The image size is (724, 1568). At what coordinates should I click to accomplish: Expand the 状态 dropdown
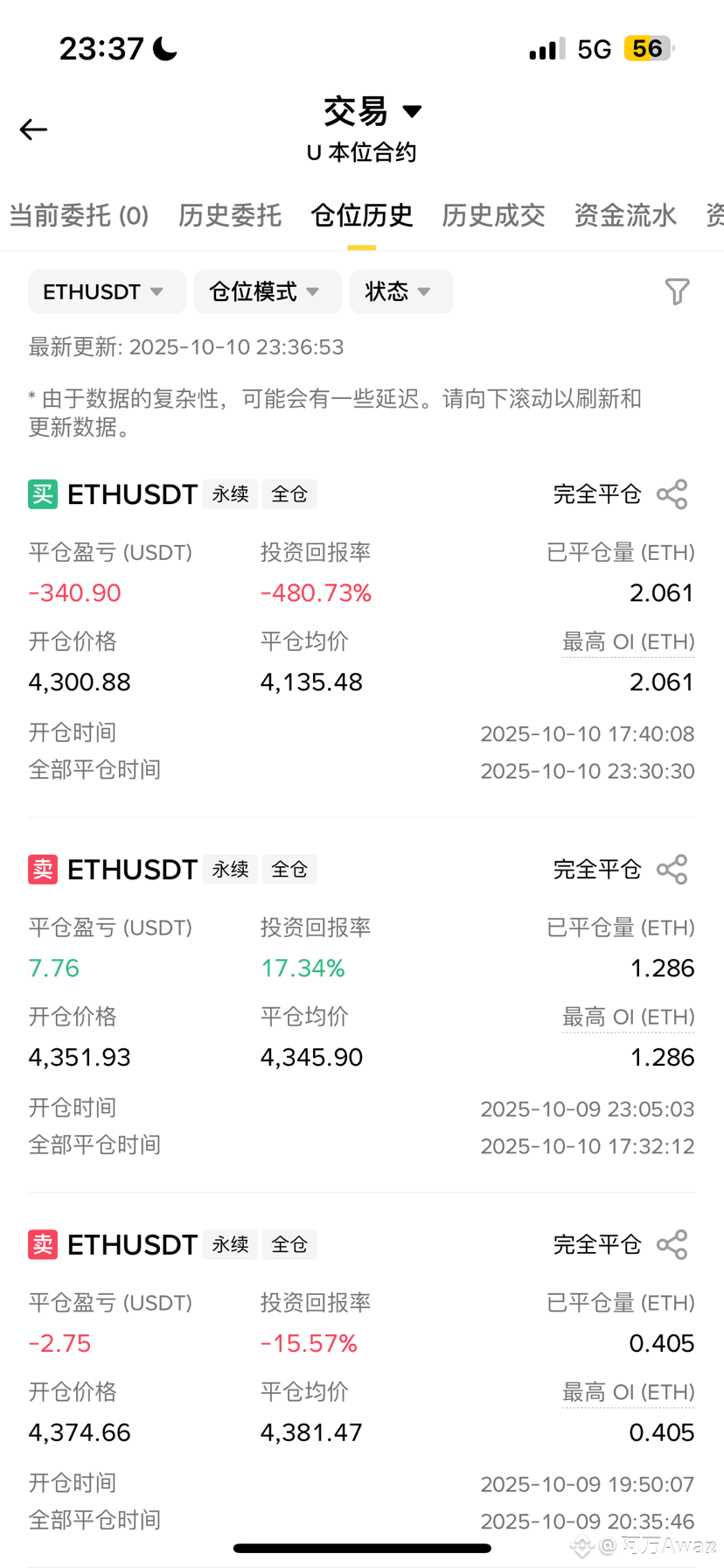(x=401, y=291)
